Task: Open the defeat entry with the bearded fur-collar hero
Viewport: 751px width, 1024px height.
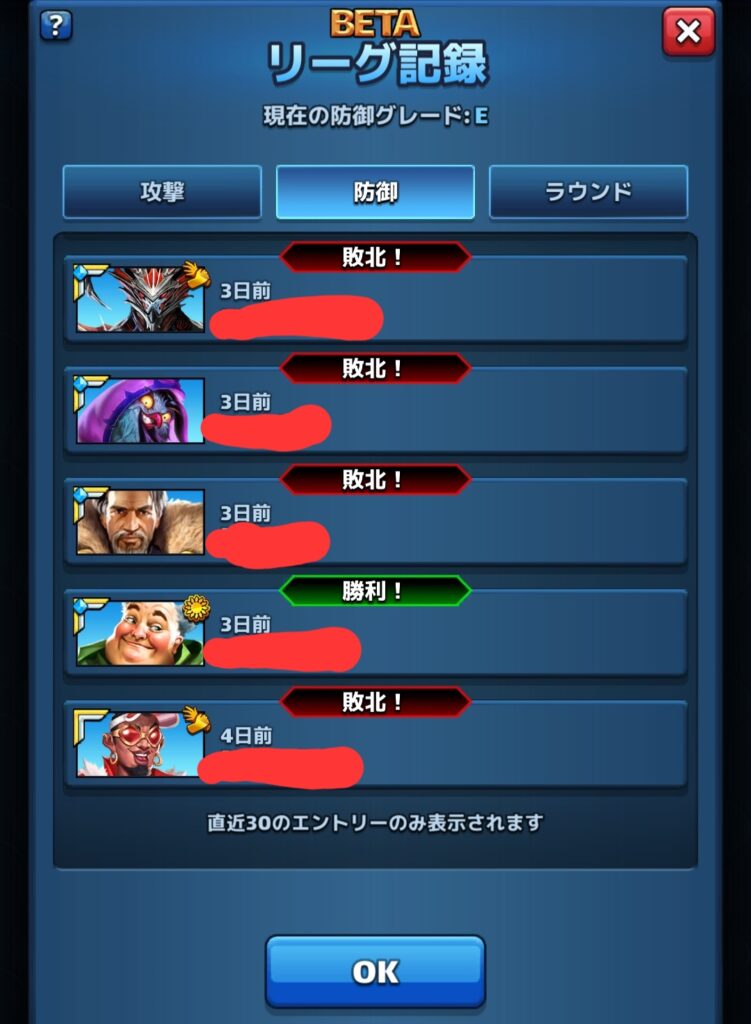Action: click(375, 522)
